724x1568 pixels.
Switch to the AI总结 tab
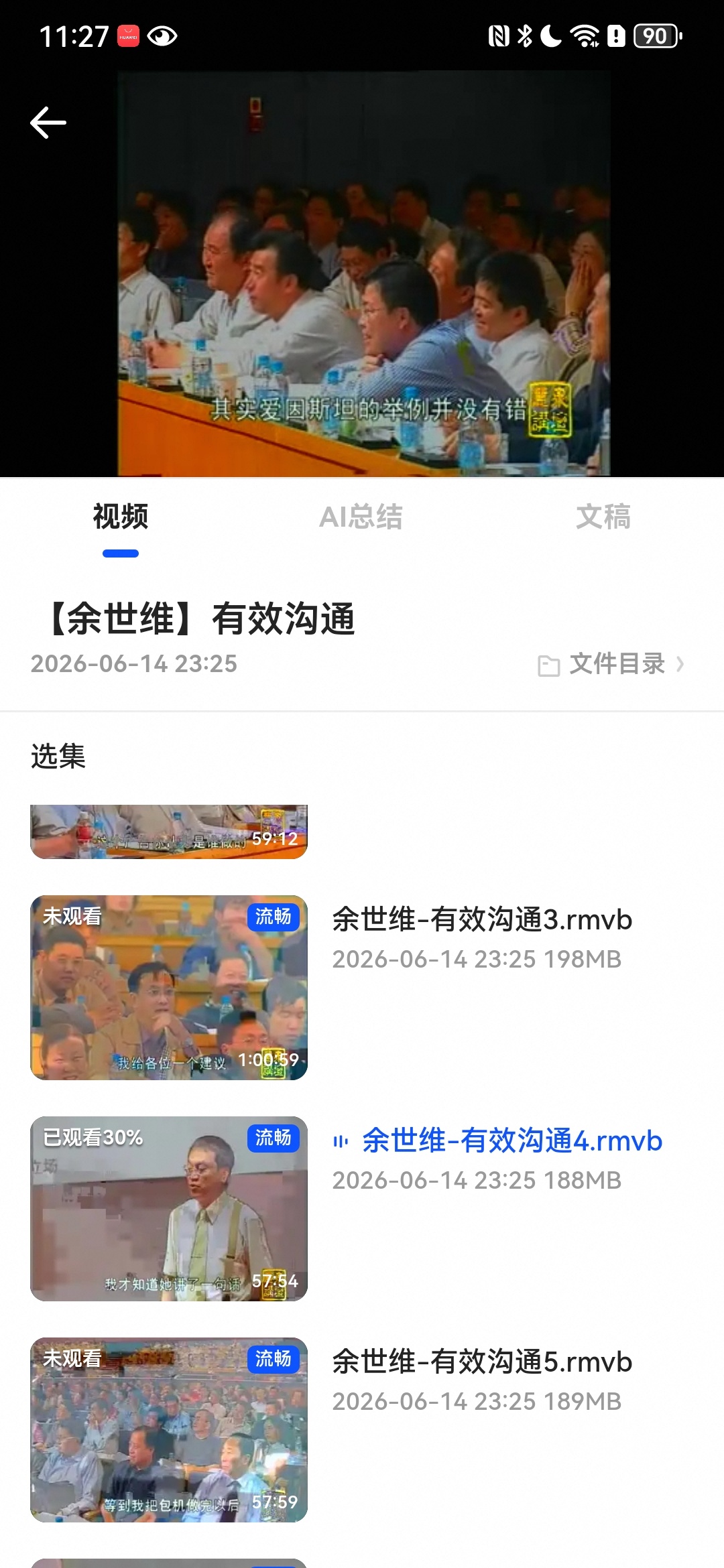(361, 517)
